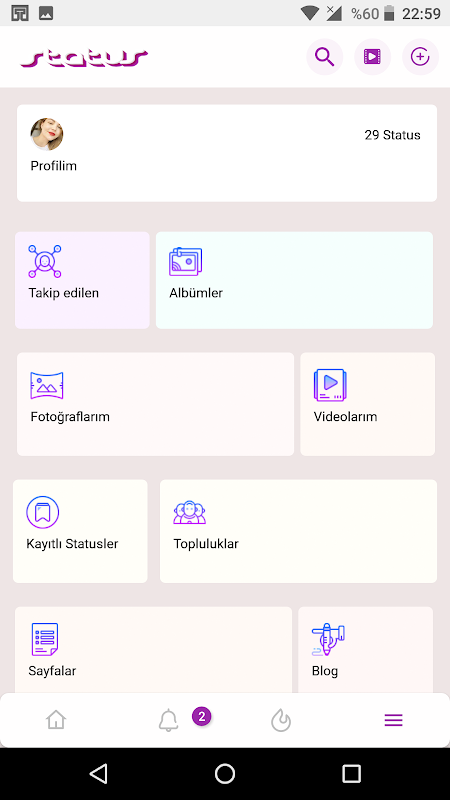Viewport: 450px width, 800px height.
Task: Open the video icon in the header
Action: 372,57
